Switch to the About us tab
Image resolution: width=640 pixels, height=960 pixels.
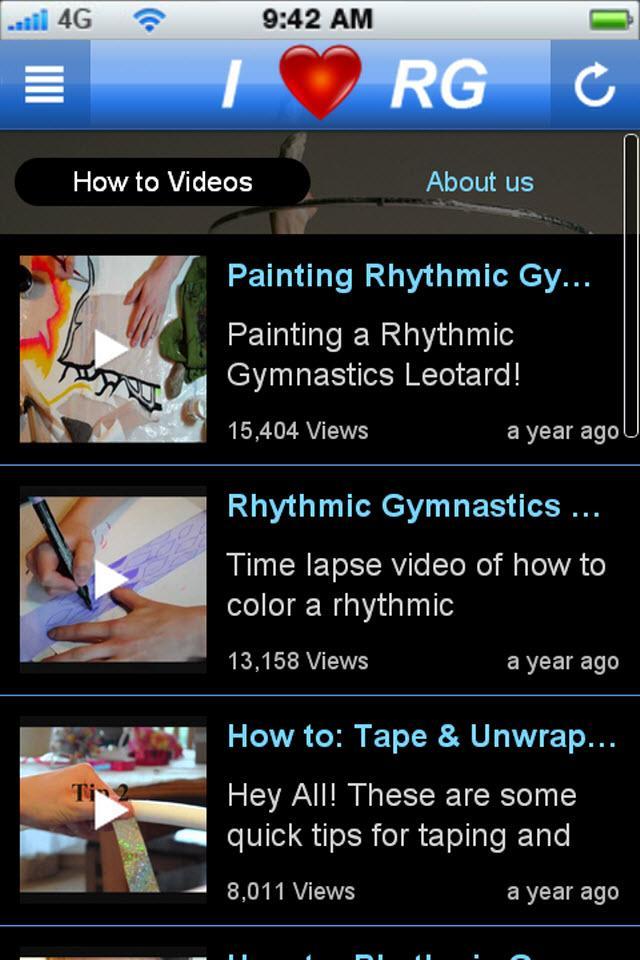[479, 182]
